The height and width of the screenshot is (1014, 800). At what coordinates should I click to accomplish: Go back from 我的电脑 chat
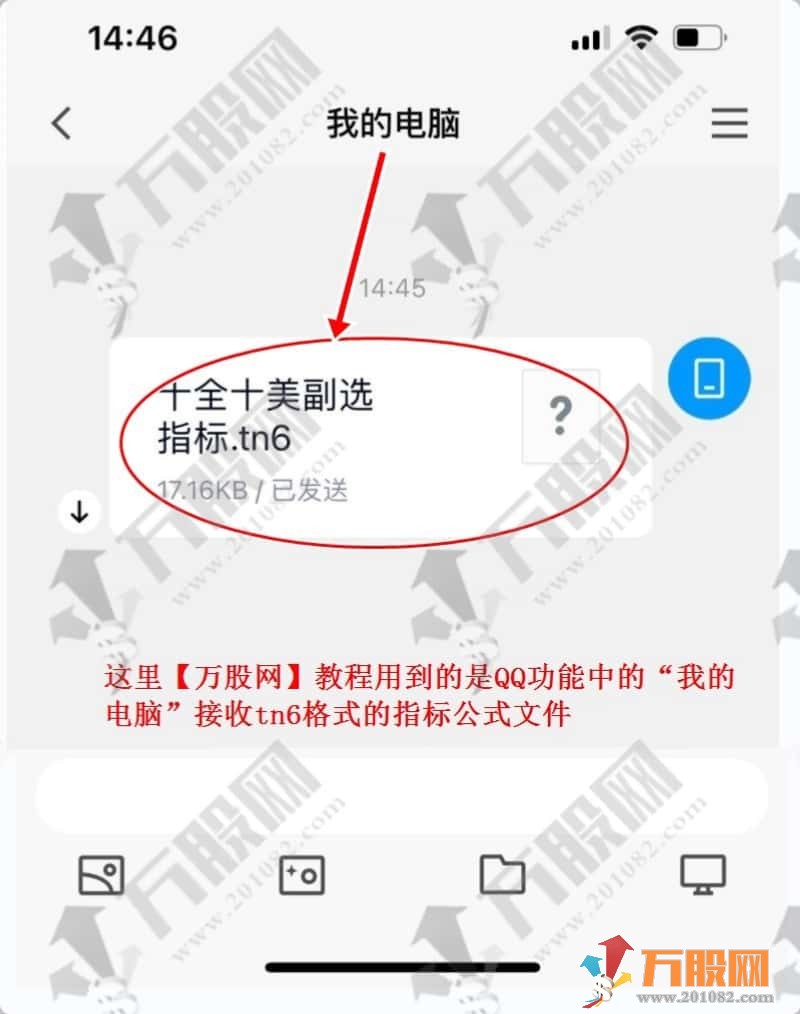click(62, 123)
